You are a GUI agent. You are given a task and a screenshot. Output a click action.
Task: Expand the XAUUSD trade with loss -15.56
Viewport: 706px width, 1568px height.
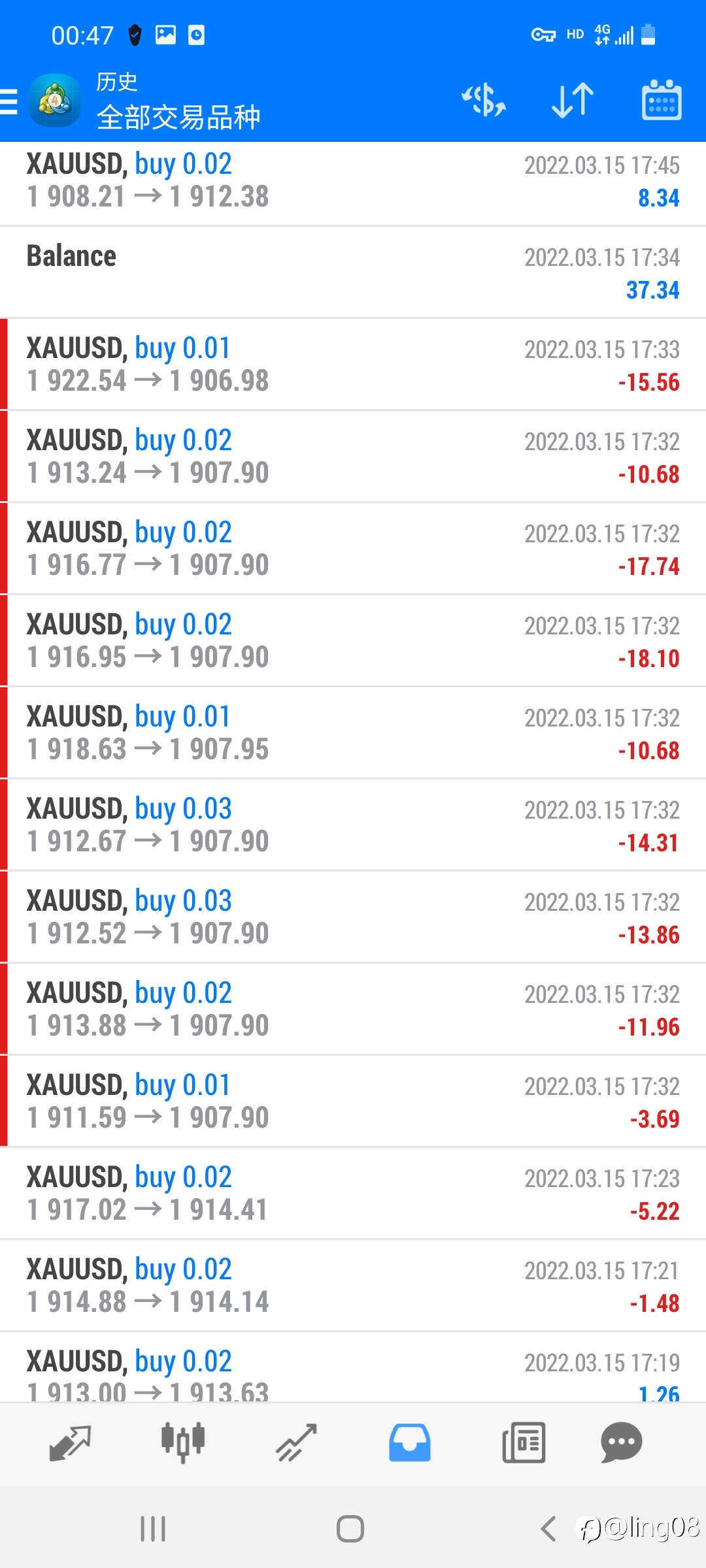click(353, 365)
